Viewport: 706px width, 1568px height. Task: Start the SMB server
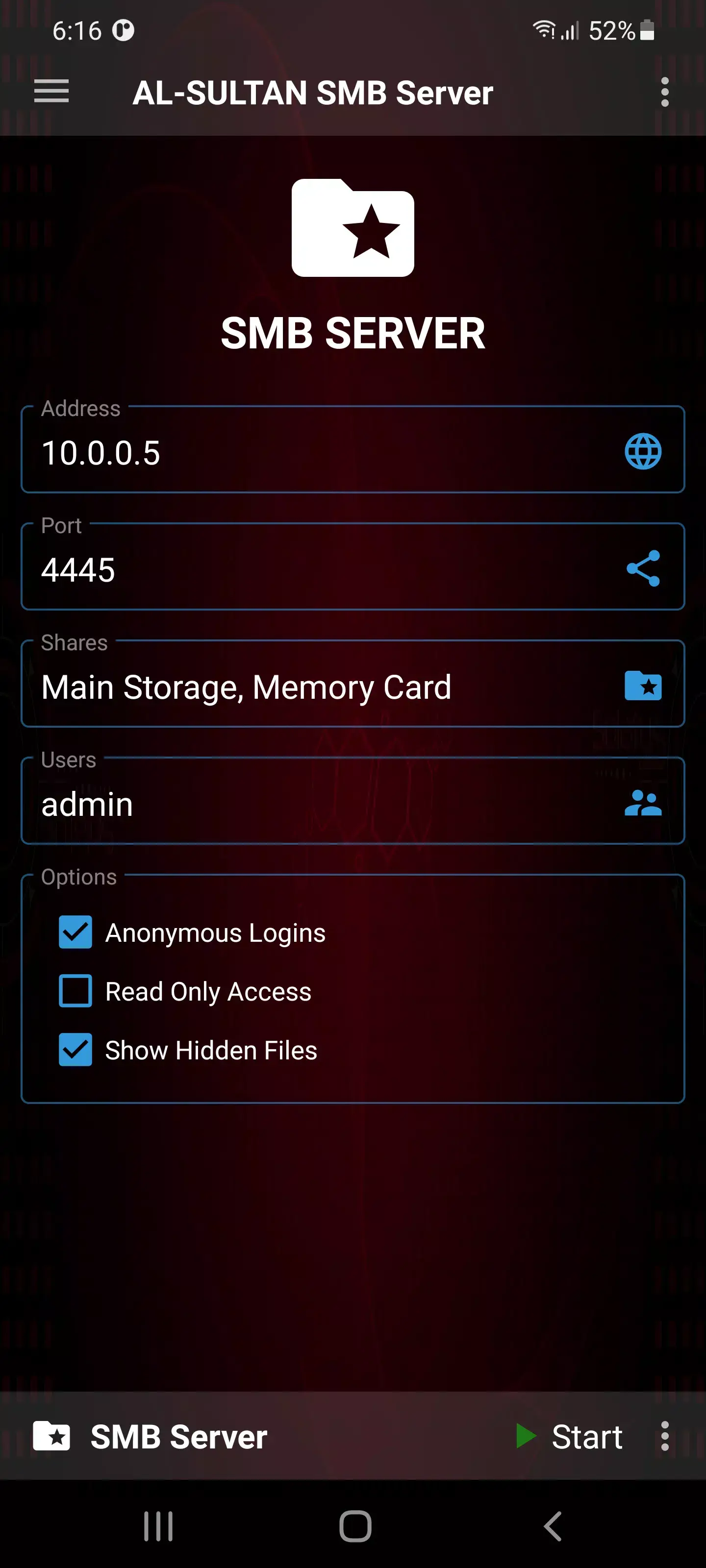pyautogui.click(x=586, y=1437)
